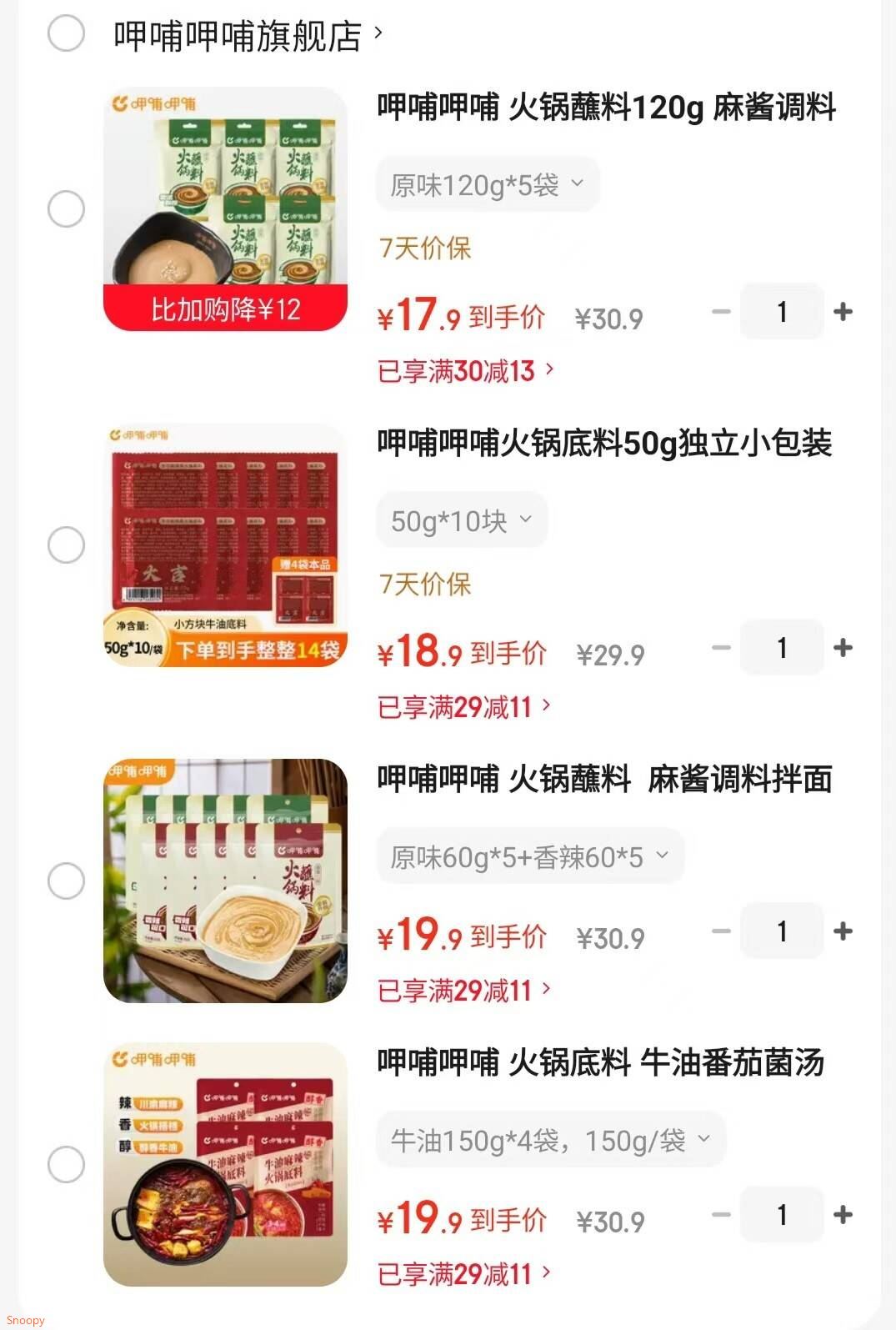
Task: Decrease quantity of 牛油番茄菌汤 item
Action: tap(720, 1216)
